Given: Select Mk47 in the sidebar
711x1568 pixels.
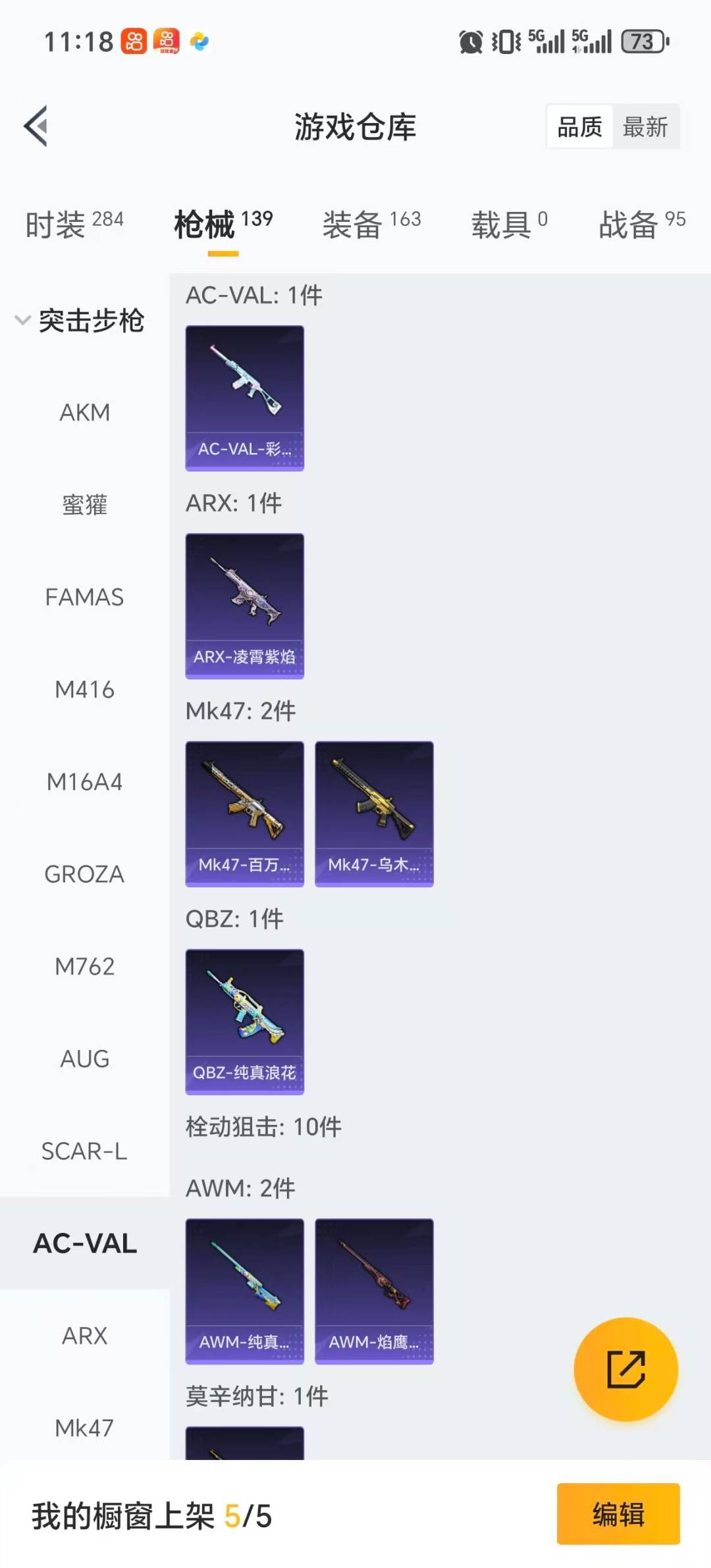Looking at the screenshot, I should click(x=84, y=1427).
